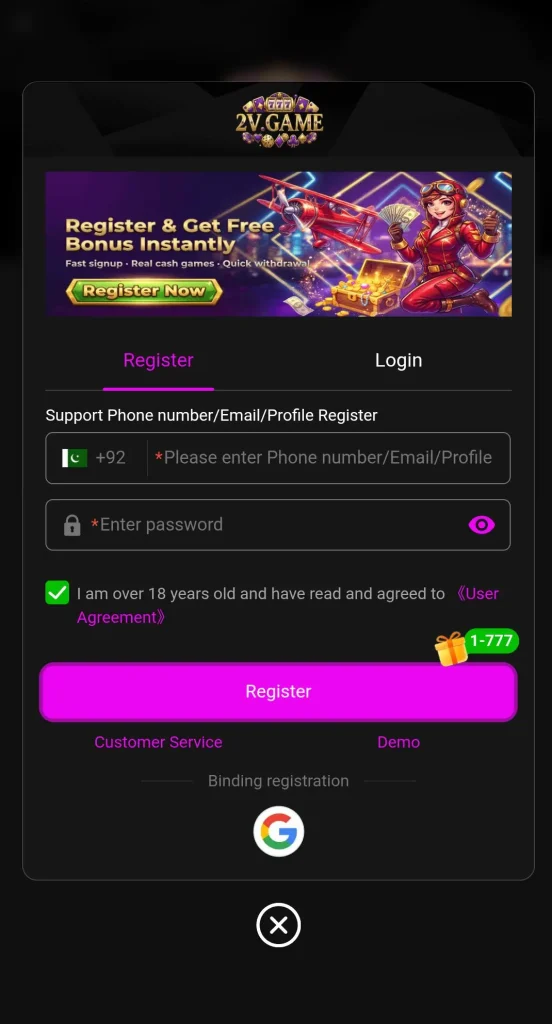Switch to the Login tab

(398, 360)
